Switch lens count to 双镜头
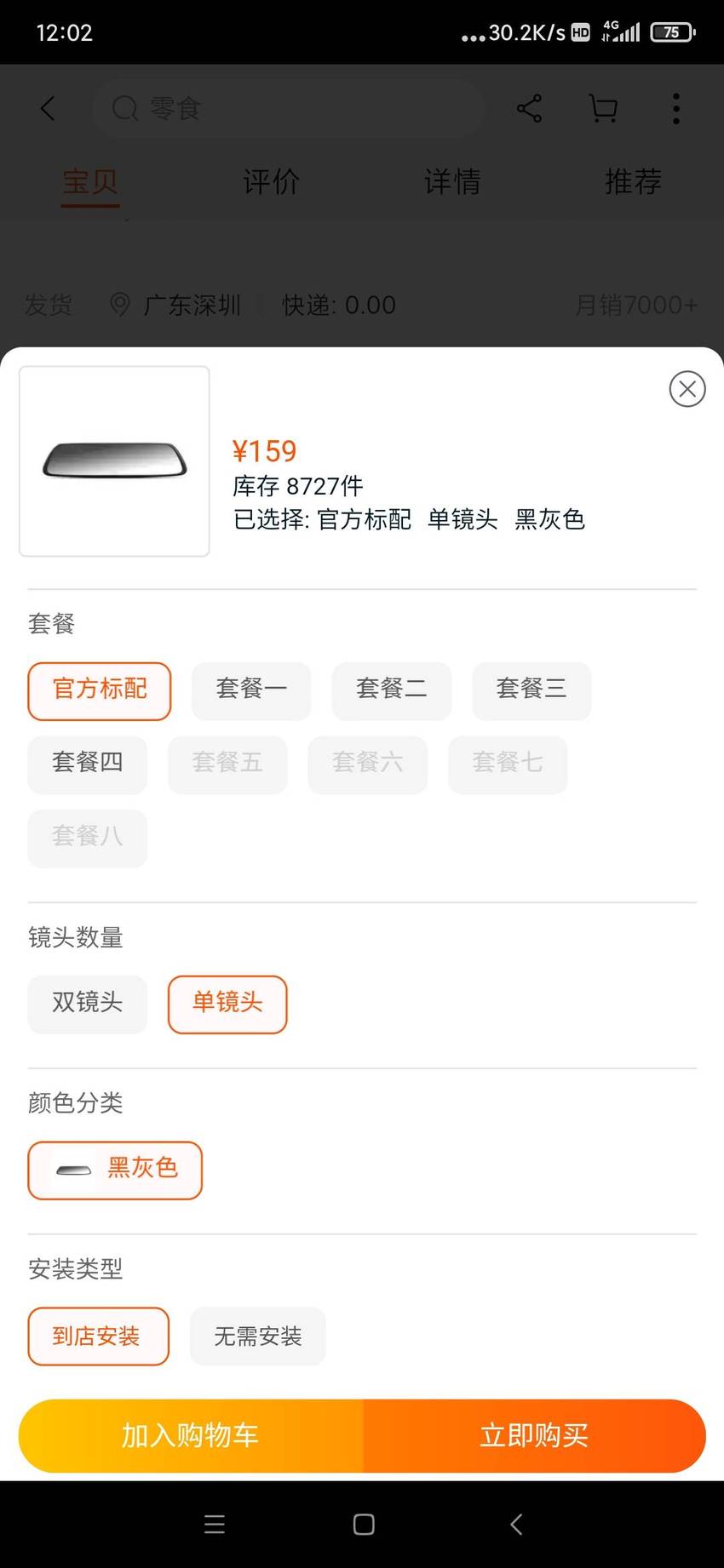This screenshot has width=724, height=1568. click(x=88, y=1004)
